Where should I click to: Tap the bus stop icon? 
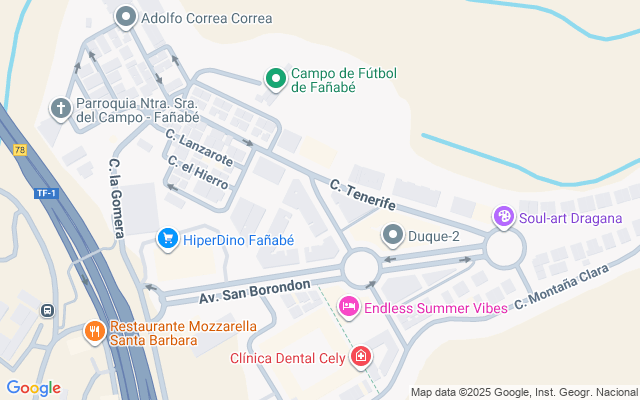[47, 310]
